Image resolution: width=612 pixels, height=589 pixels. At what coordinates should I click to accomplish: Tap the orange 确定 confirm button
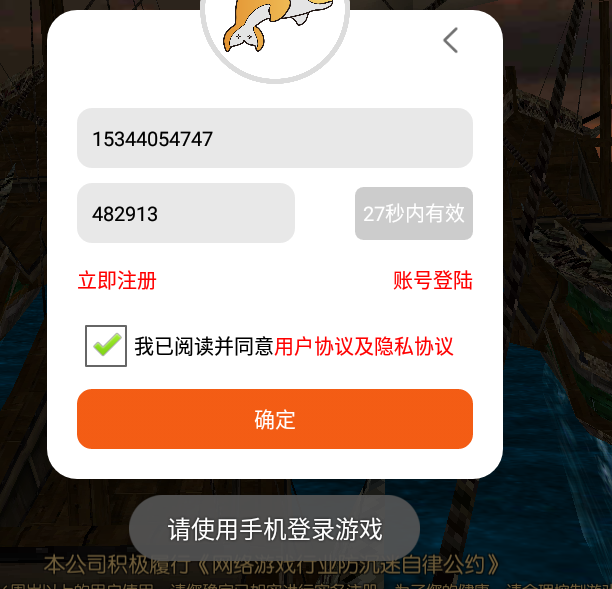[x=274, y=419]
